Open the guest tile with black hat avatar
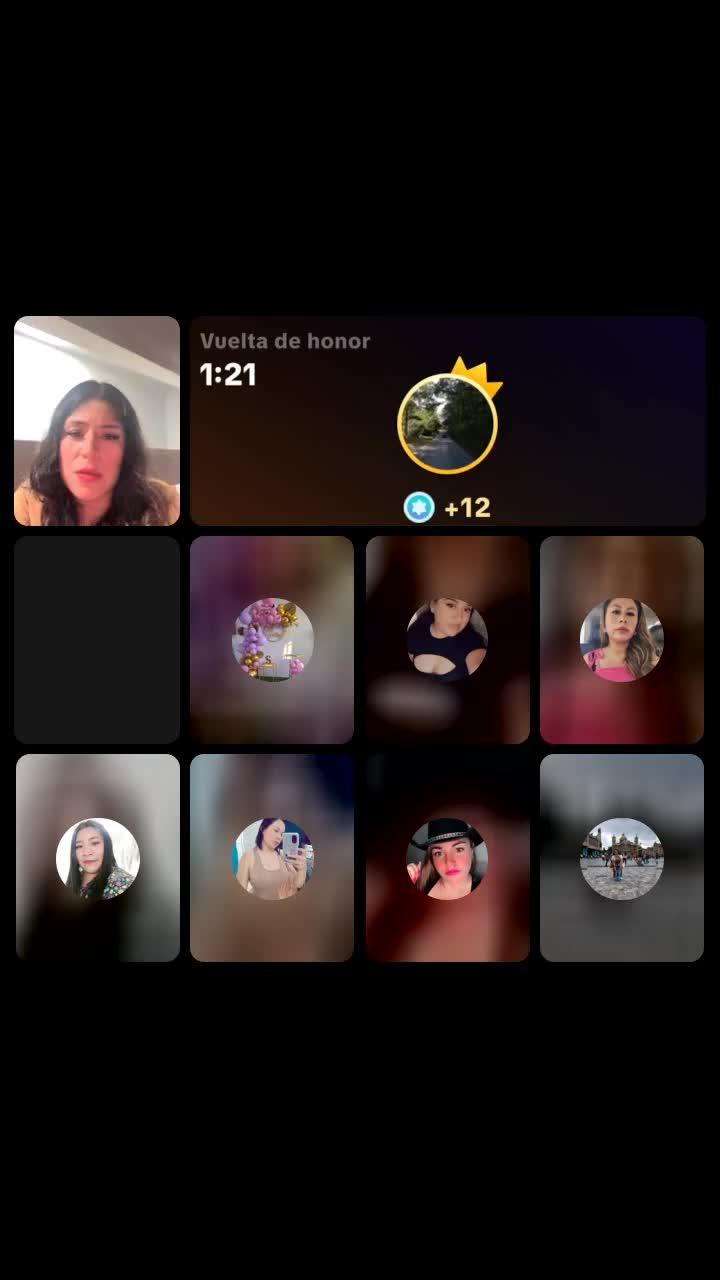 tap(447, 858)
